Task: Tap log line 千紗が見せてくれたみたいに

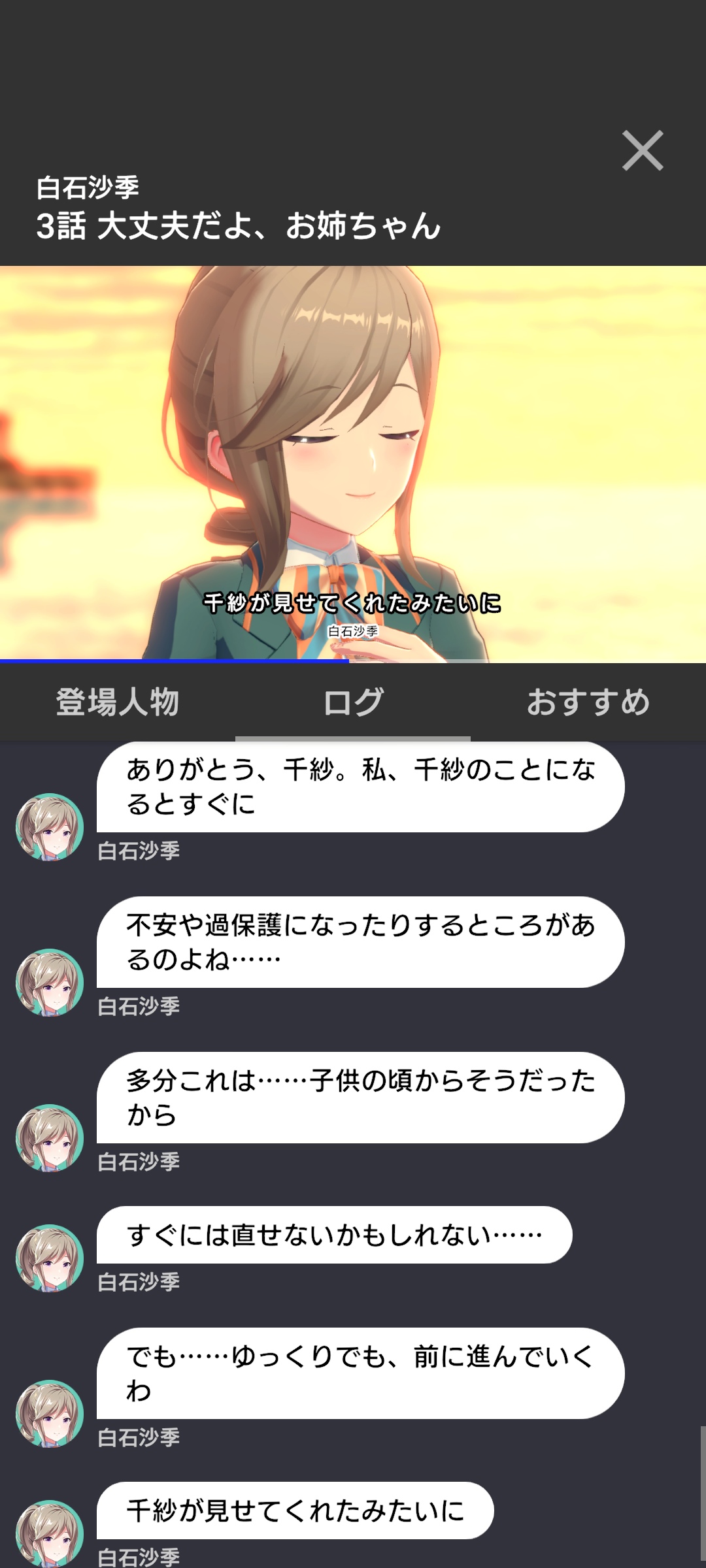Action: [295, 1511]
